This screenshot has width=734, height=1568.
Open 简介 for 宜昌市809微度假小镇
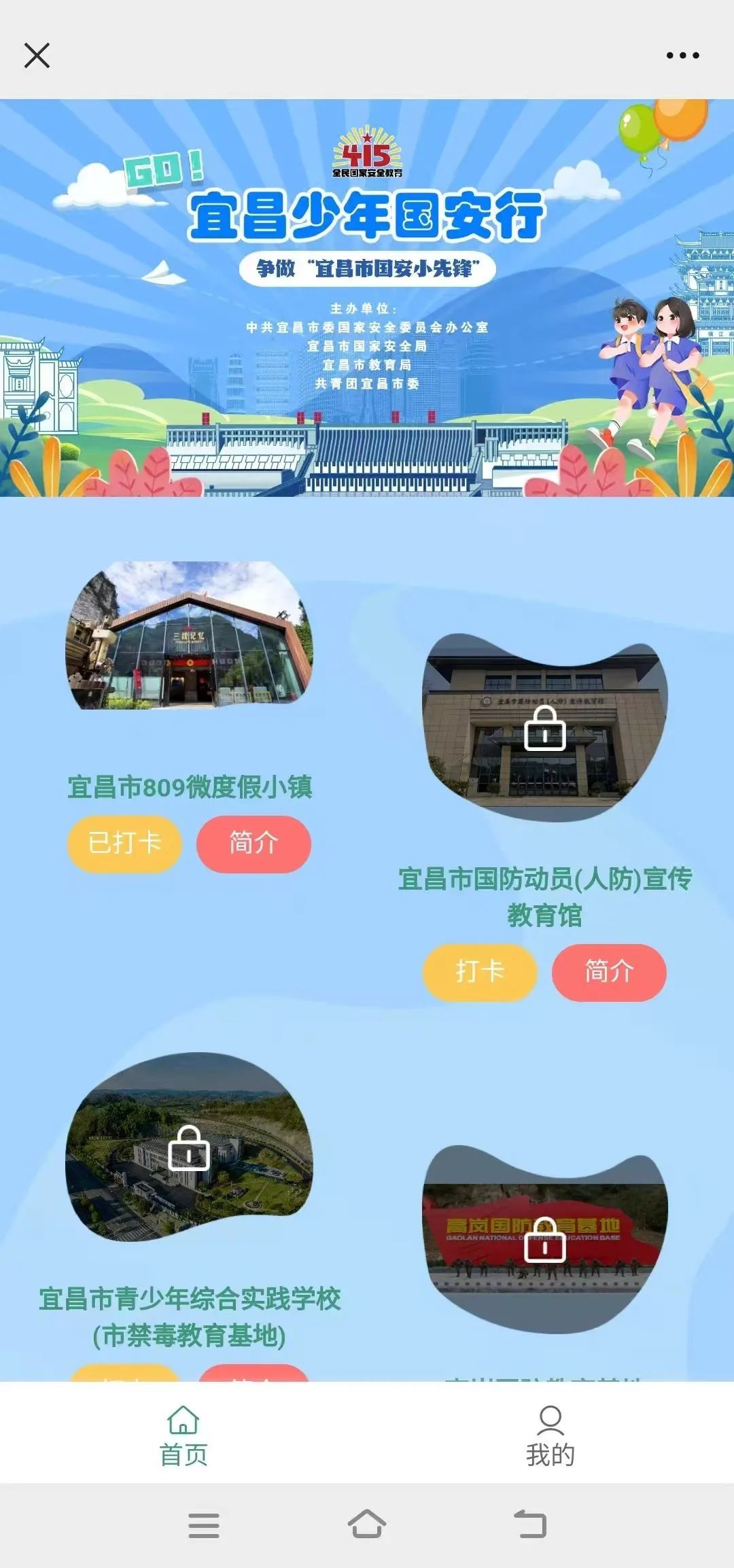(254, 843)
